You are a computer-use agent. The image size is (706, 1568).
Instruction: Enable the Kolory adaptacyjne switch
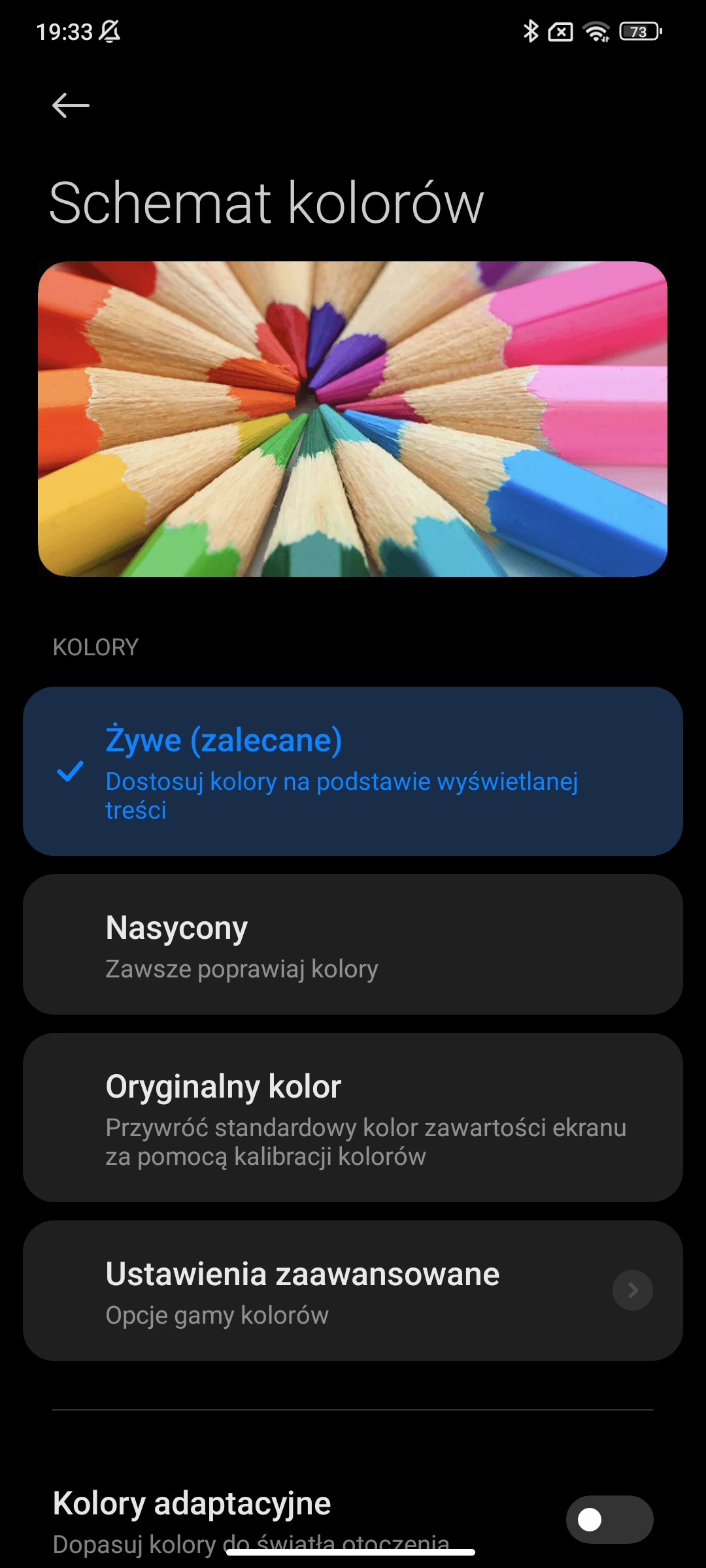609,1519
